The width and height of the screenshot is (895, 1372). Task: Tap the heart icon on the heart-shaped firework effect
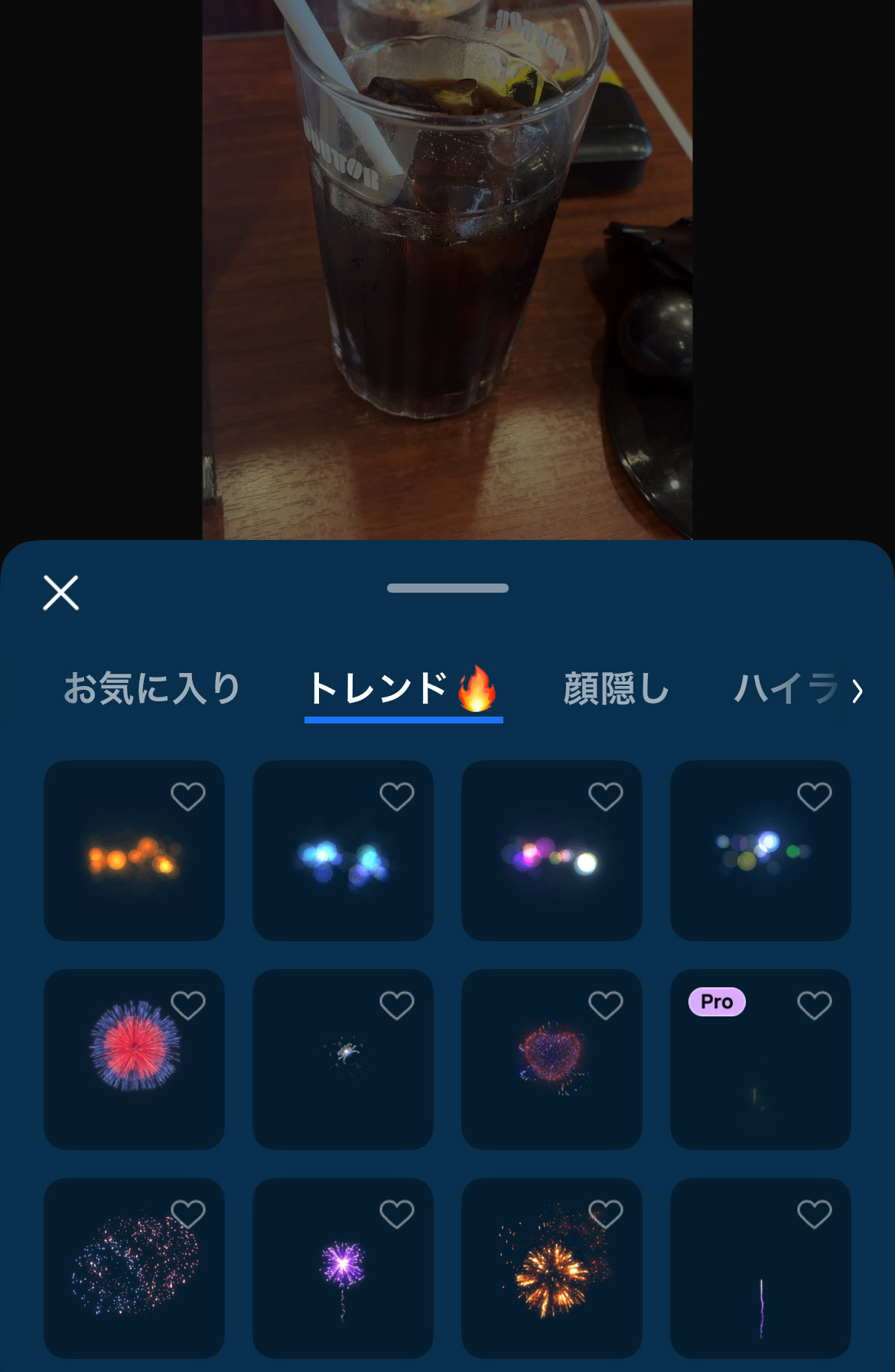pos(606,1004)
